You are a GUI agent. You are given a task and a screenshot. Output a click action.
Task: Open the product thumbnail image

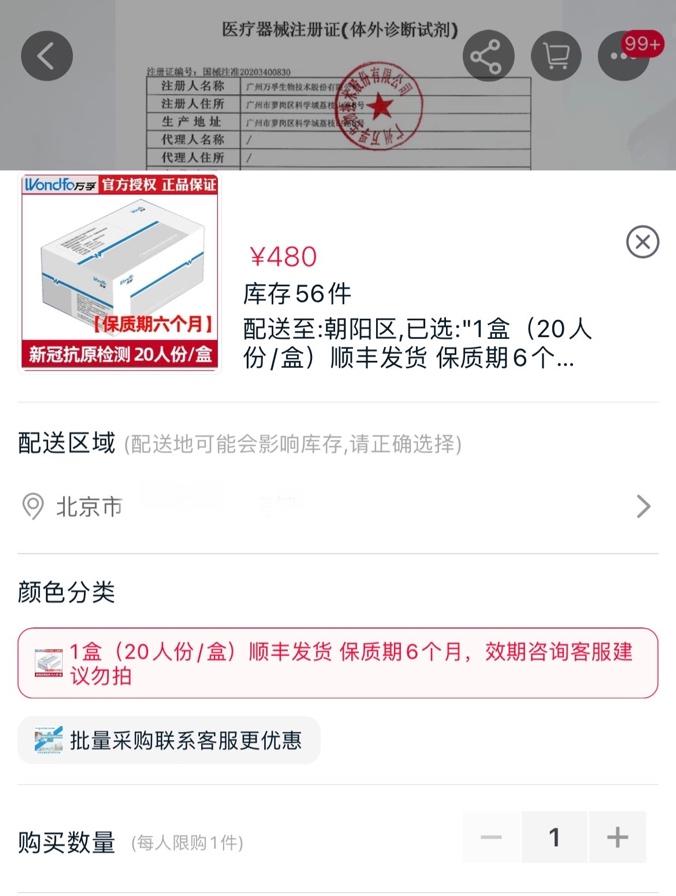click(120, 273)
